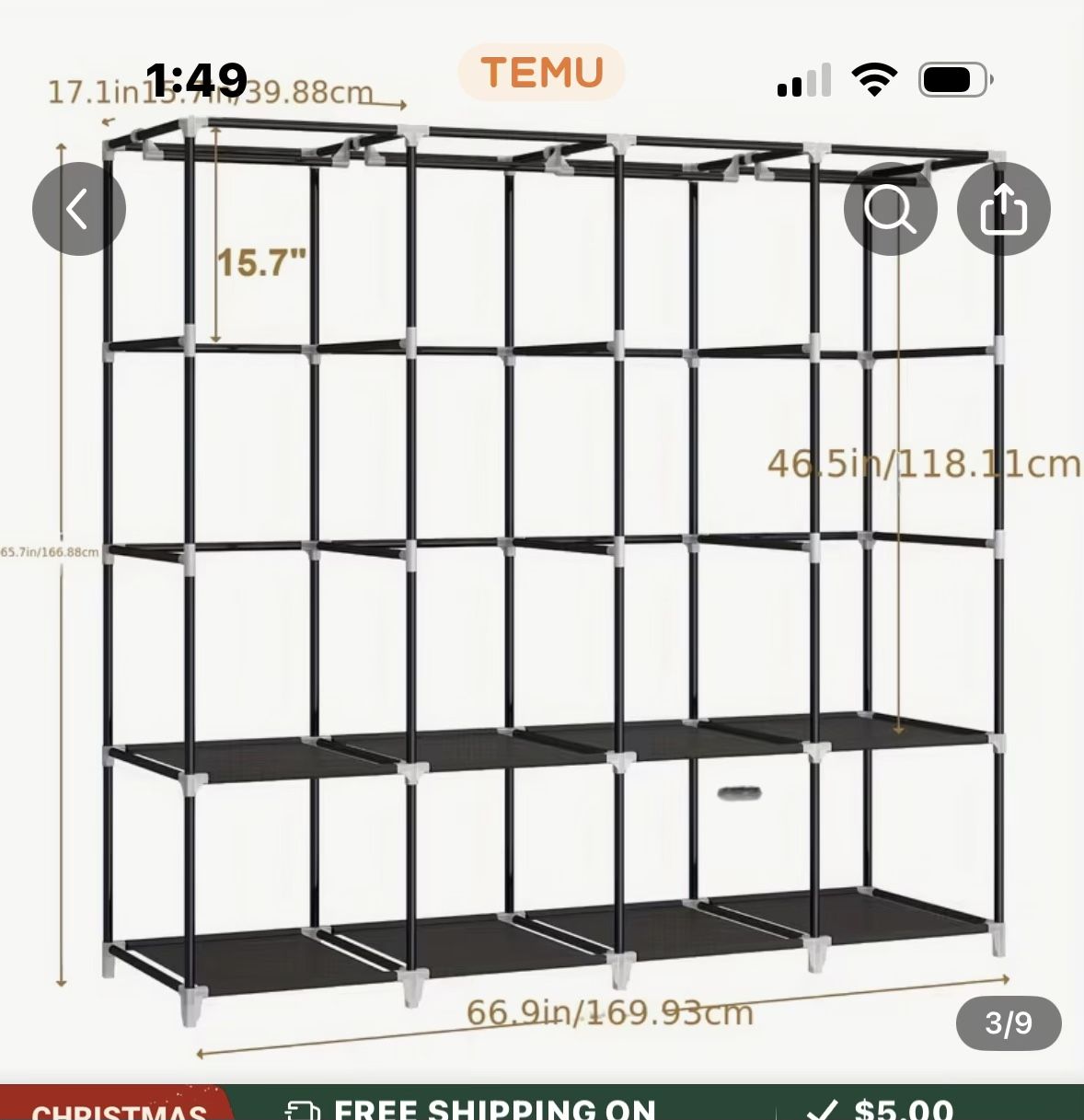Viewport: 1084px width, 1120px height.
Task: Share this product listing
Action: [1003, 209]
